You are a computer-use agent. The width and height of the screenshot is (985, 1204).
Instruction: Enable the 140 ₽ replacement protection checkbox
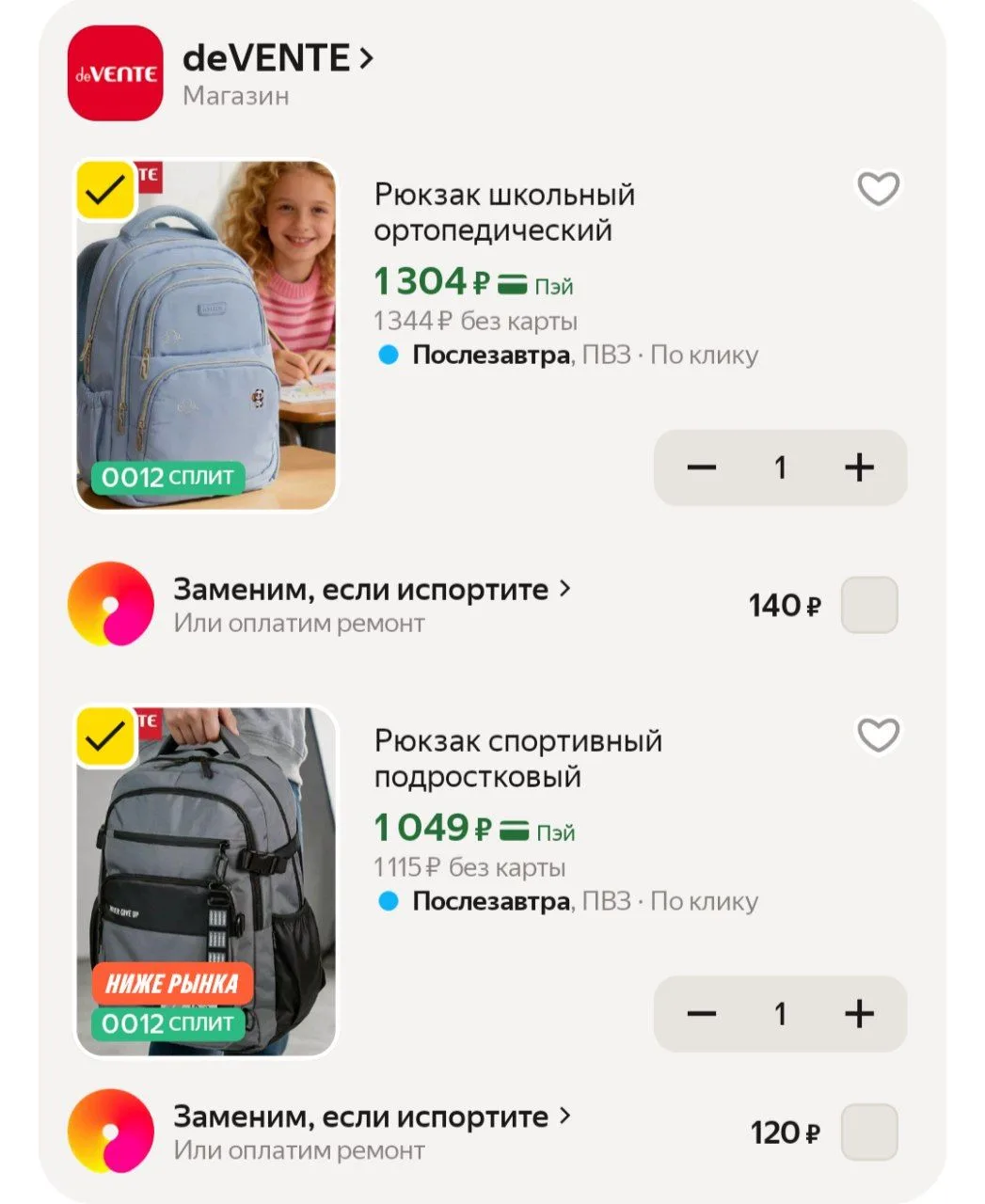coord(868,605)
